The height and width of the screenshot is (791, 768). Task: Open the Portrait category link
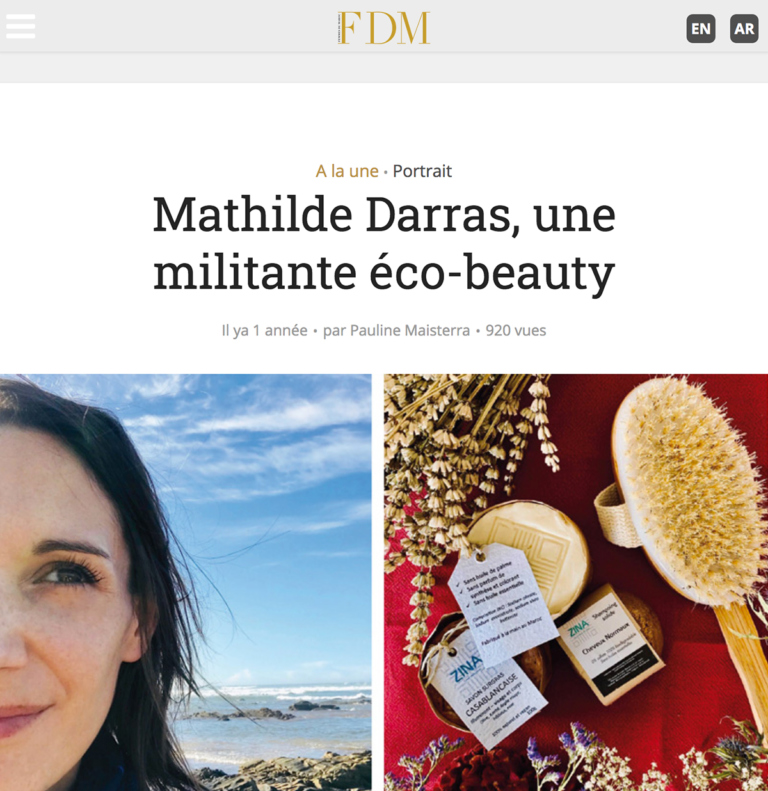[x=422, y=171]
